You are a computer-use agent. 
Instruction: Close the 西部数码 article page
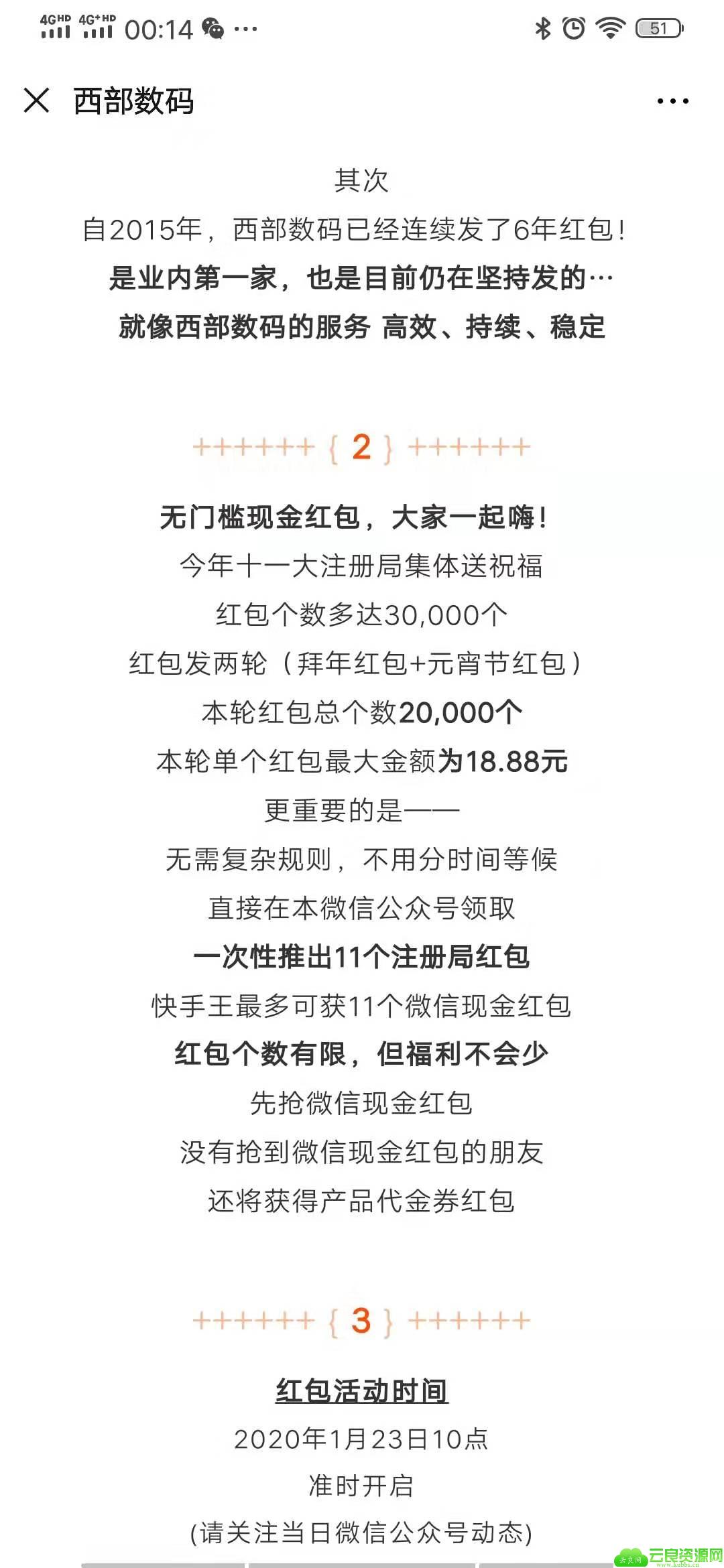coord(36,101)
